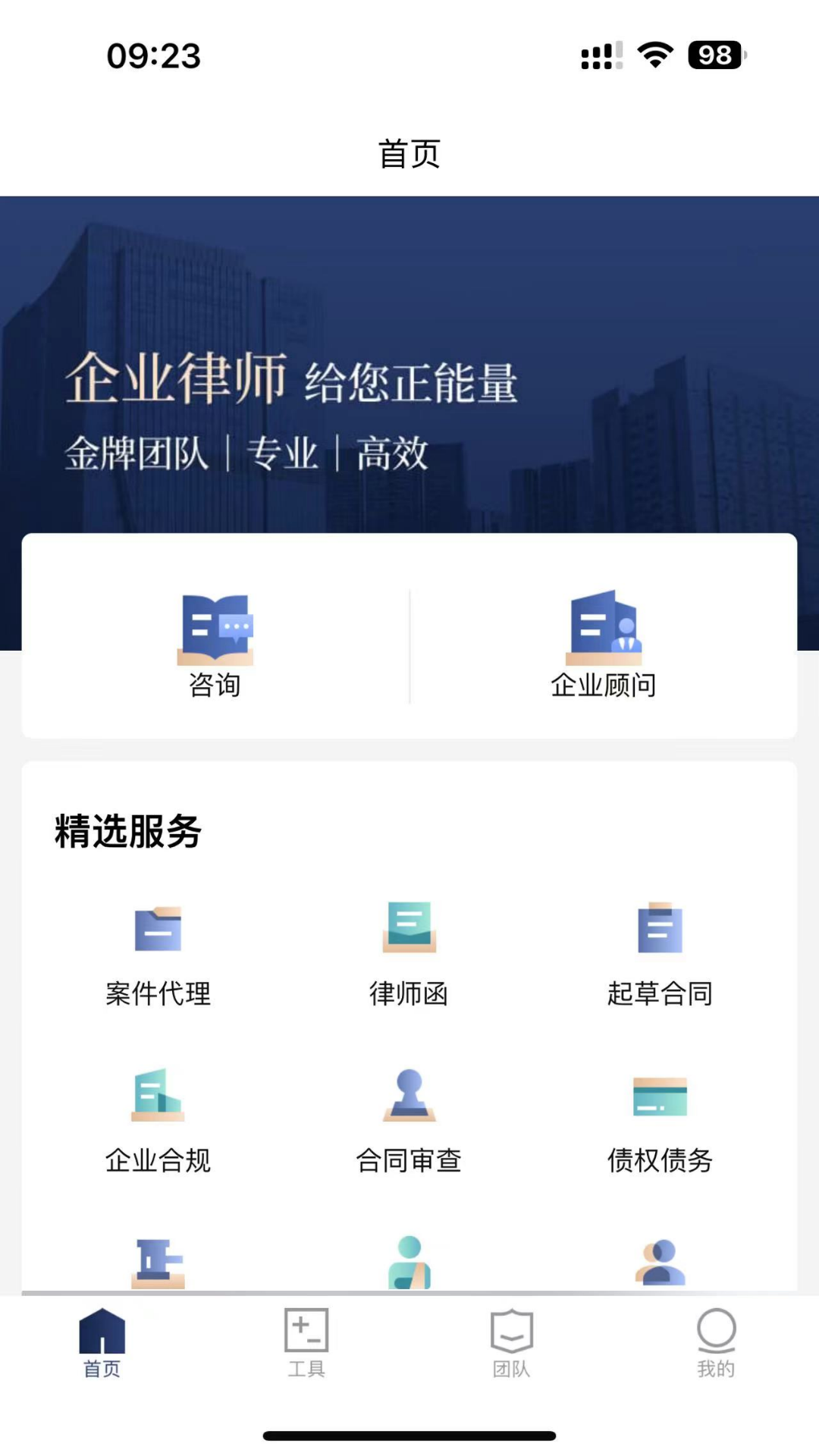Choose the 起草合同 contract drafting service
This screenshot has height=1456, width=819.
coord(660,954)
